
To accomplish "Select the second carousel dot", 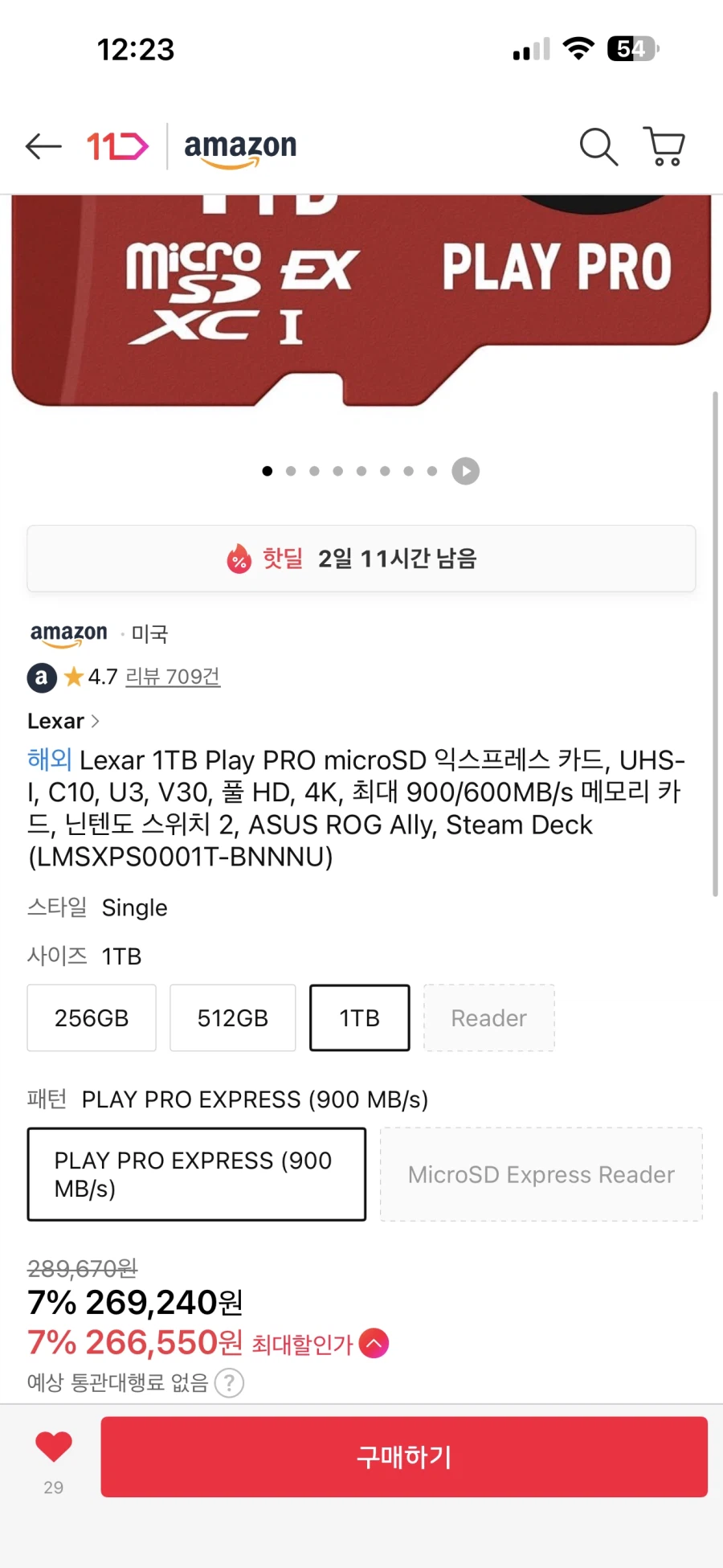I will click(291, 471).
